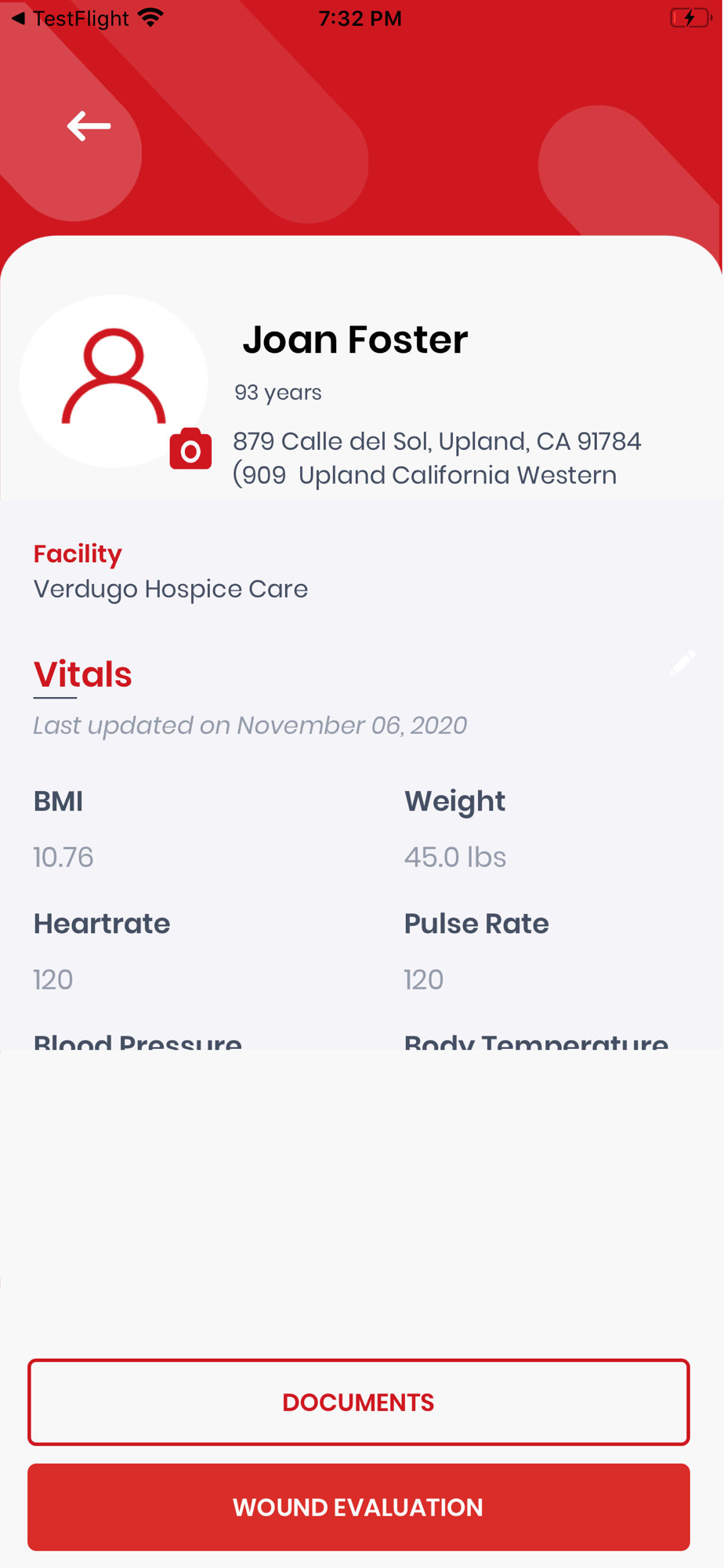This screenshot has width=724, height=1568.
Task: Return to TestFlight via status bar
Action: (70, 18)
